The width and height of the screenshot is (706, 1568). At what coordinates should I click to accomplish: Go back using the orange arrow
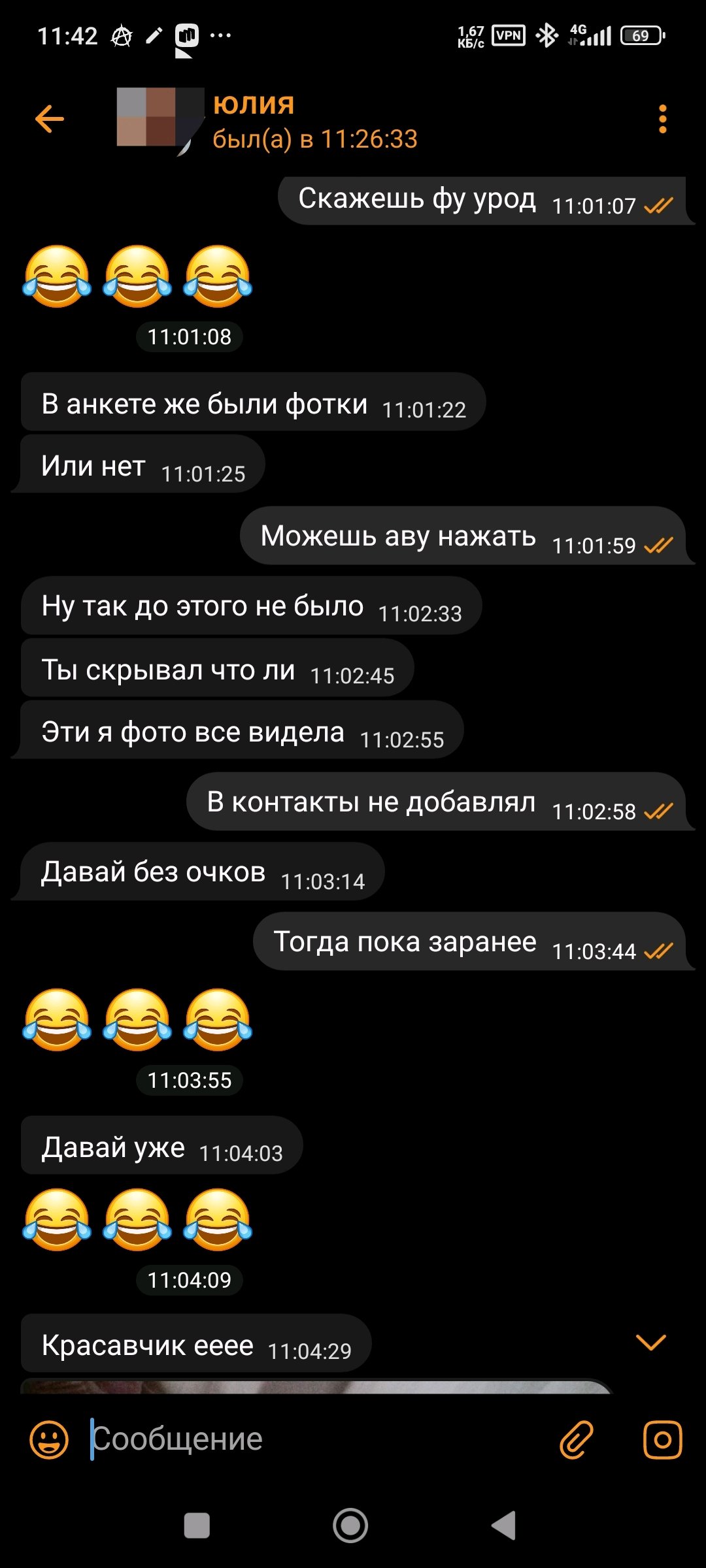(x=50, y=119)
